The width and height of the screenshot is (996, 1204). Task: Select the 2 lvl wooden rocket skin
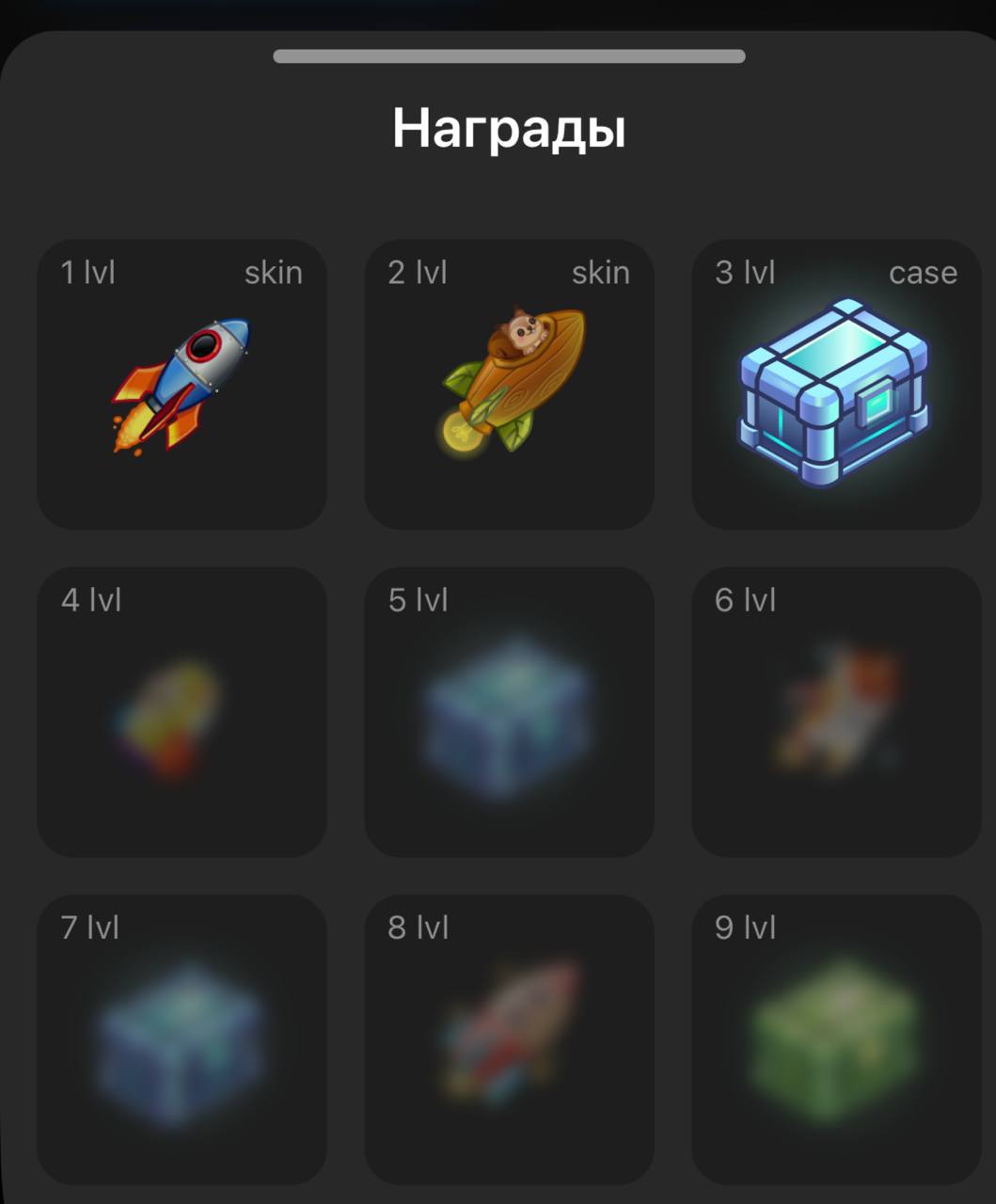(x=509, y=385)
